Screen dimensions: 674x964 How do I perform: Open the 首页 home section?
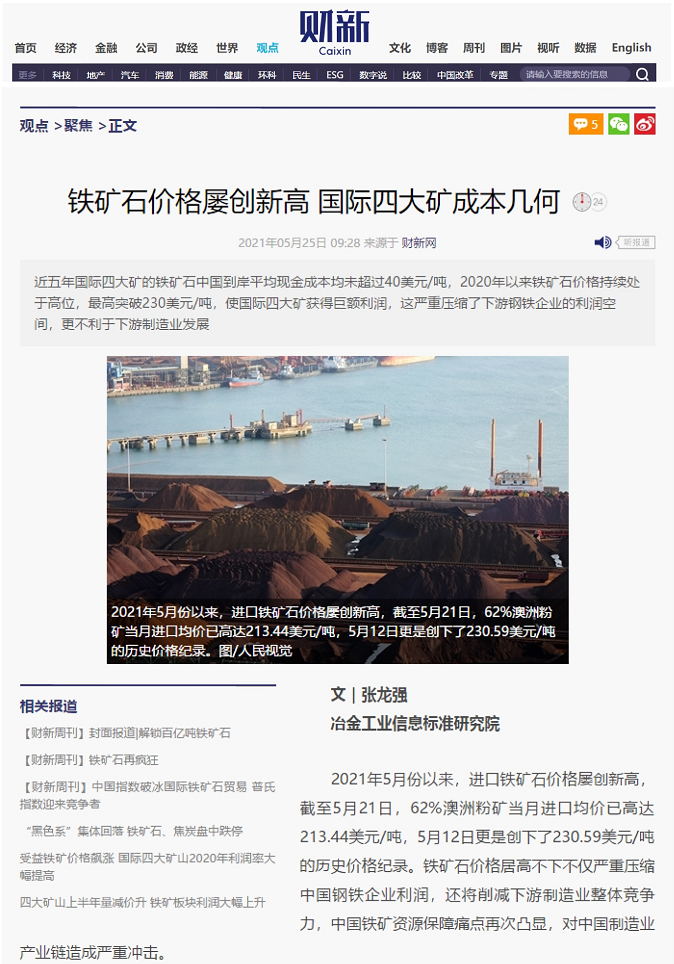25,48
